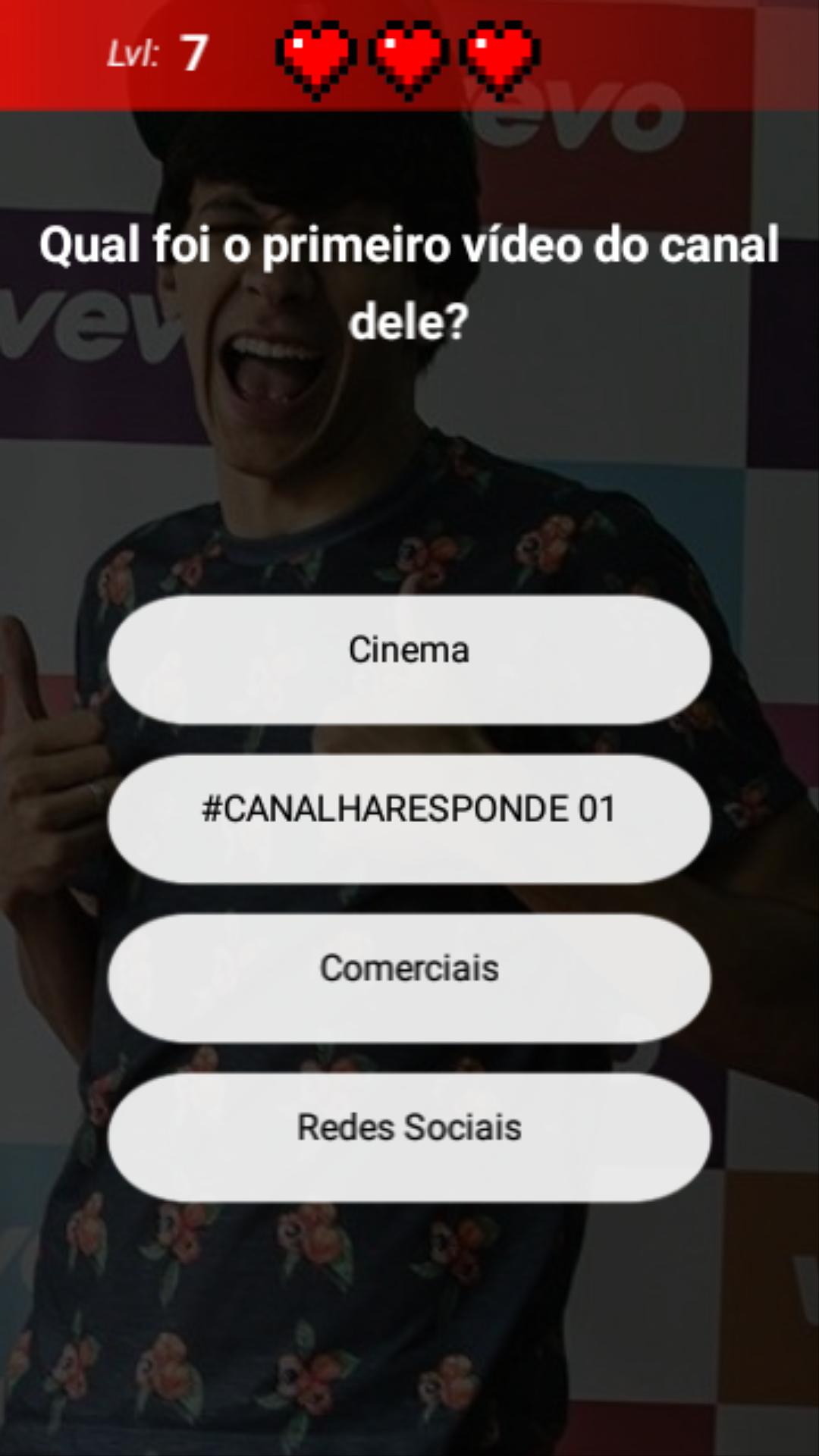The width and height of the screenshot is (819, 1456).
Task: Tap the number 7 next to Lvl
Action: click(x=194, y=52)
